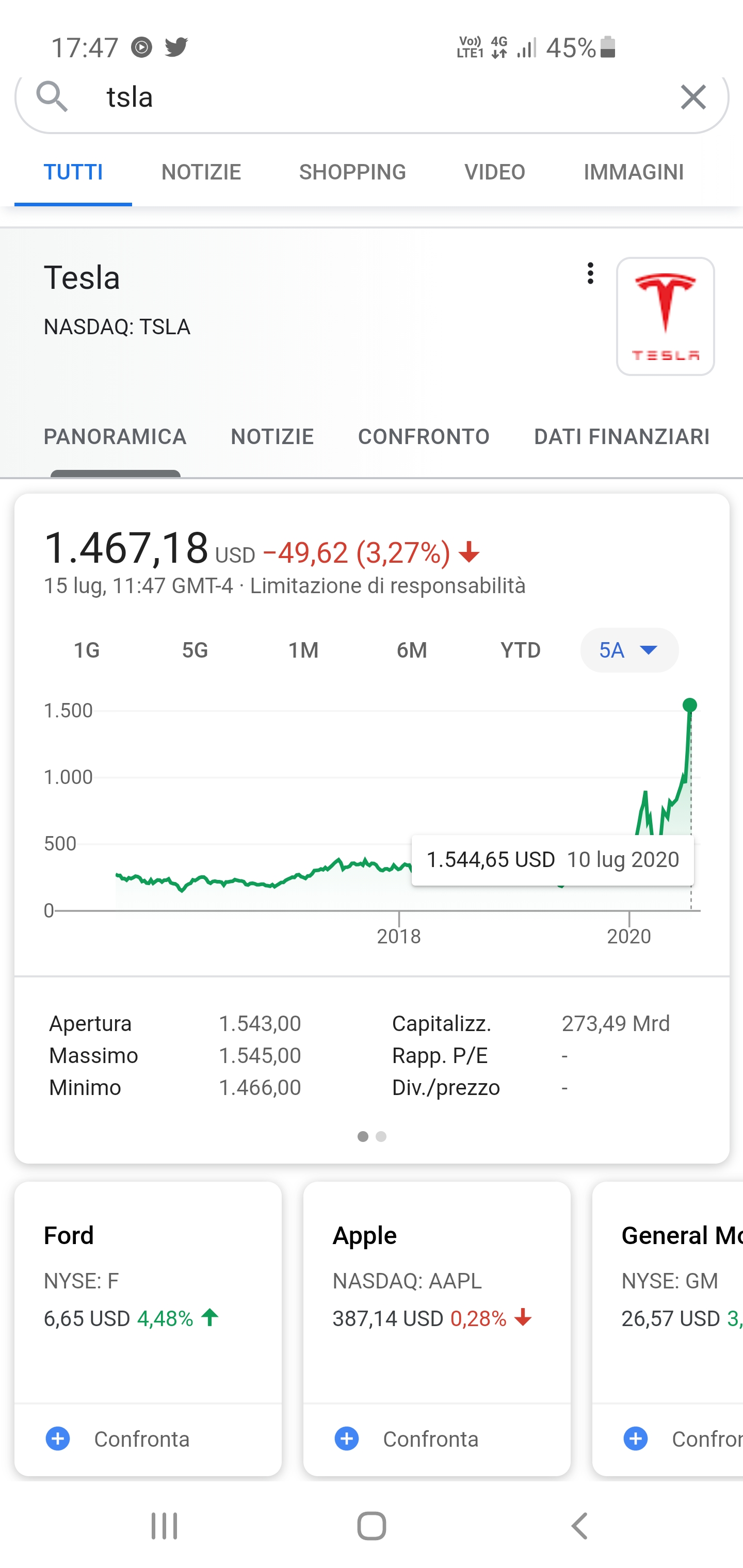Image resolution: width=743 pixels, height=1568 pixels.
Task: Clear the tsla search query
Action: (692, 97)
